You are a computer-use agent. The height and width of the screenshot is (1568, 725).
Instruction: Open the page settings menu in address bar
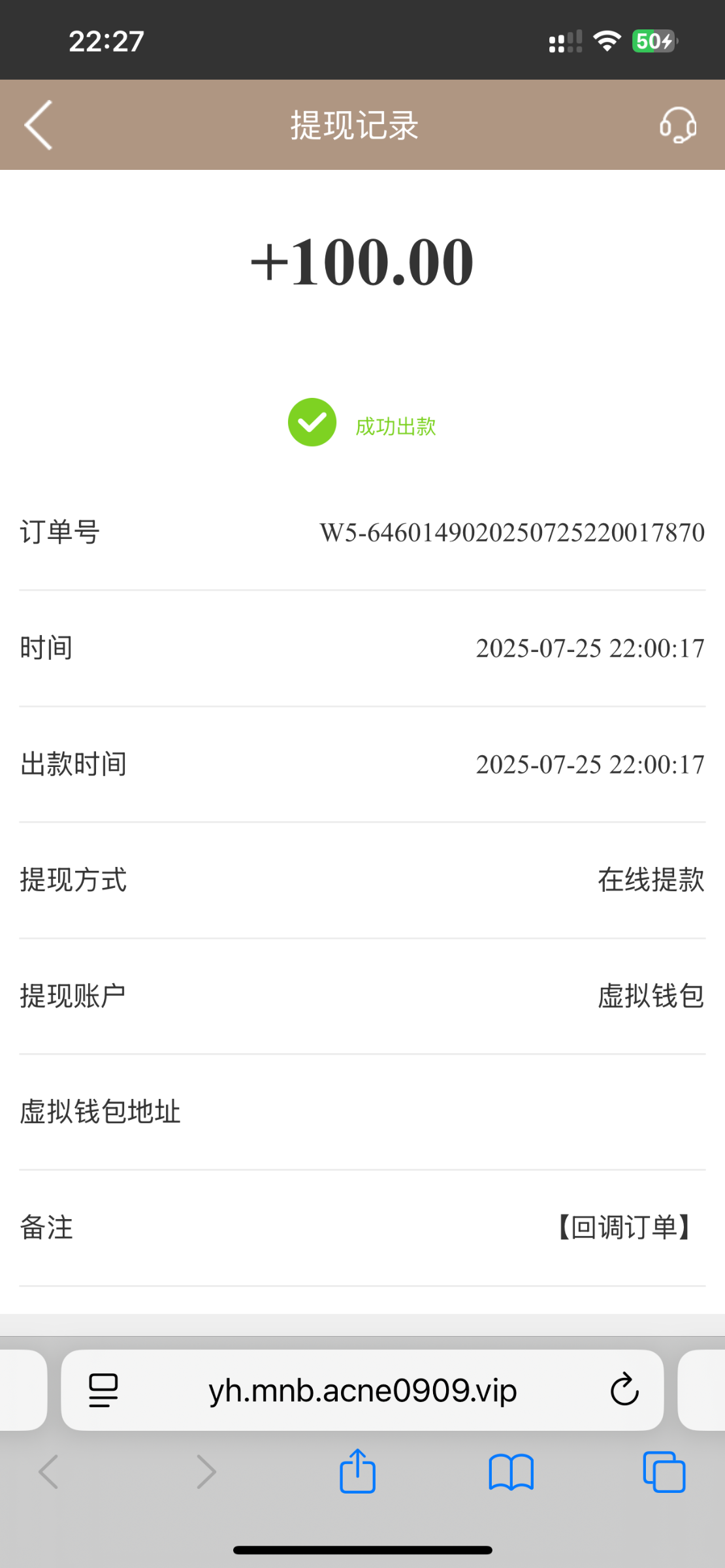(103, 1390)
